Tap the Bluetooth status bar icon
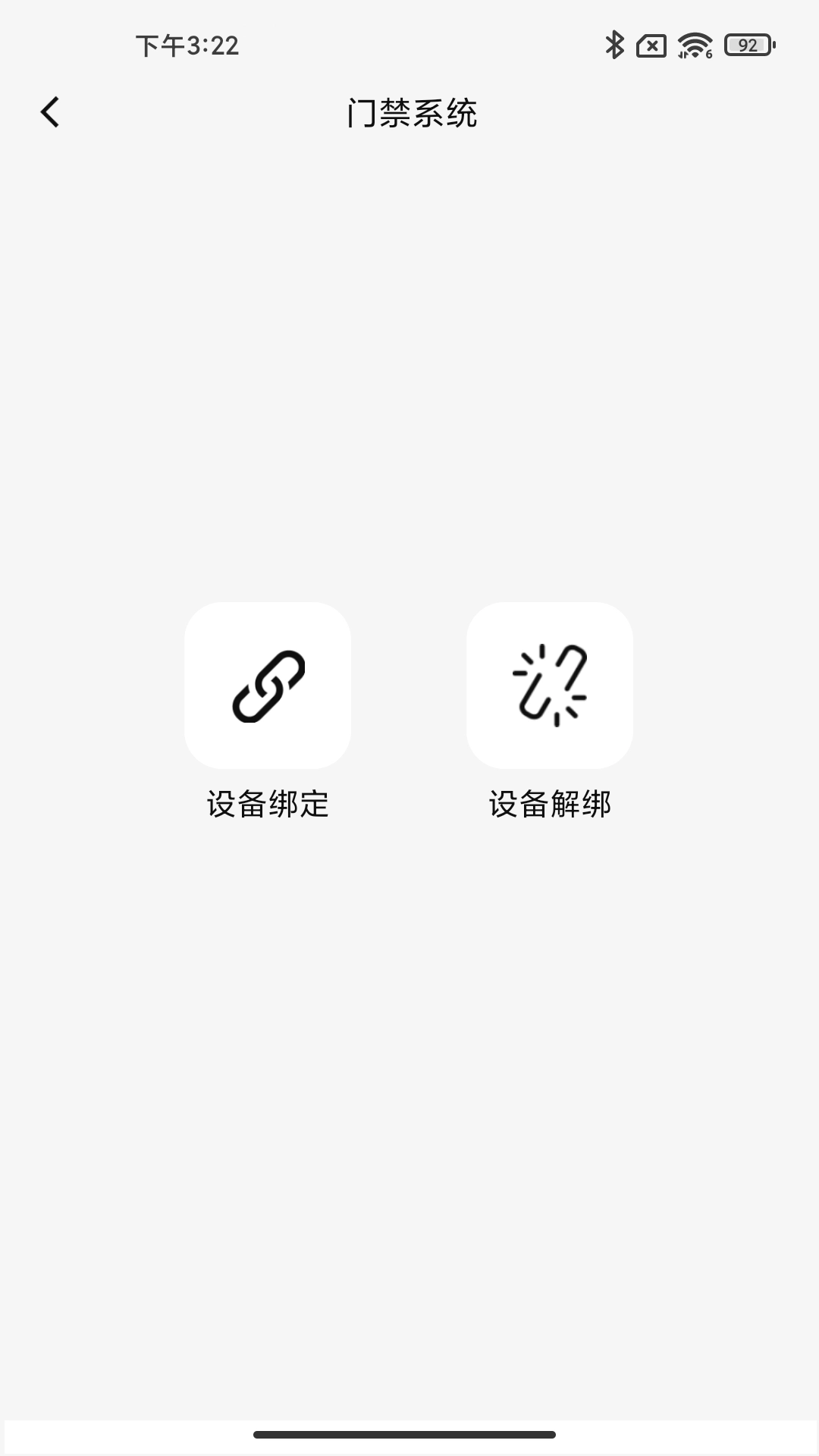Screen dimensions: 819x1456 [615, 45]
